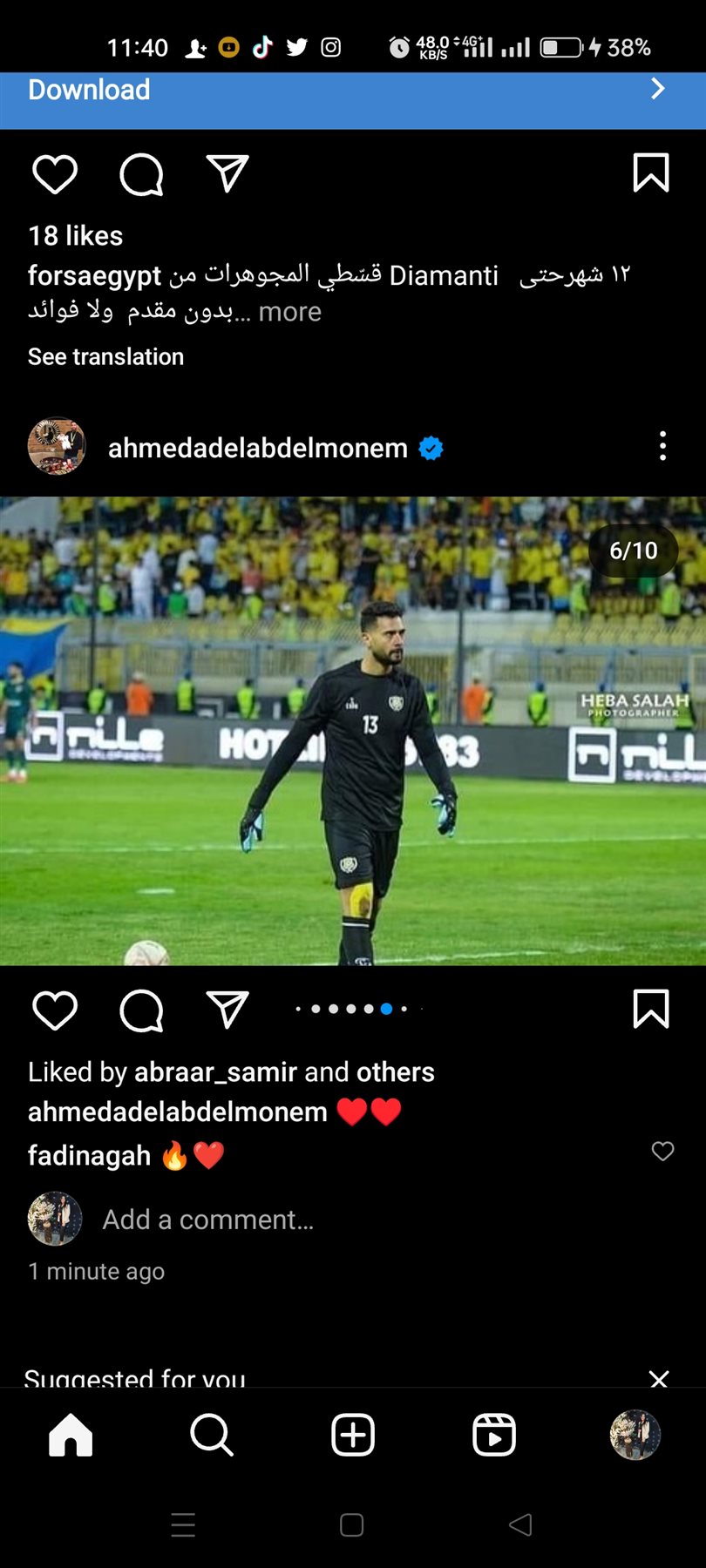The width and height of the screenshot is (706, 1568).
Task: Create a new post with plus
Action: click(353, 1435)
